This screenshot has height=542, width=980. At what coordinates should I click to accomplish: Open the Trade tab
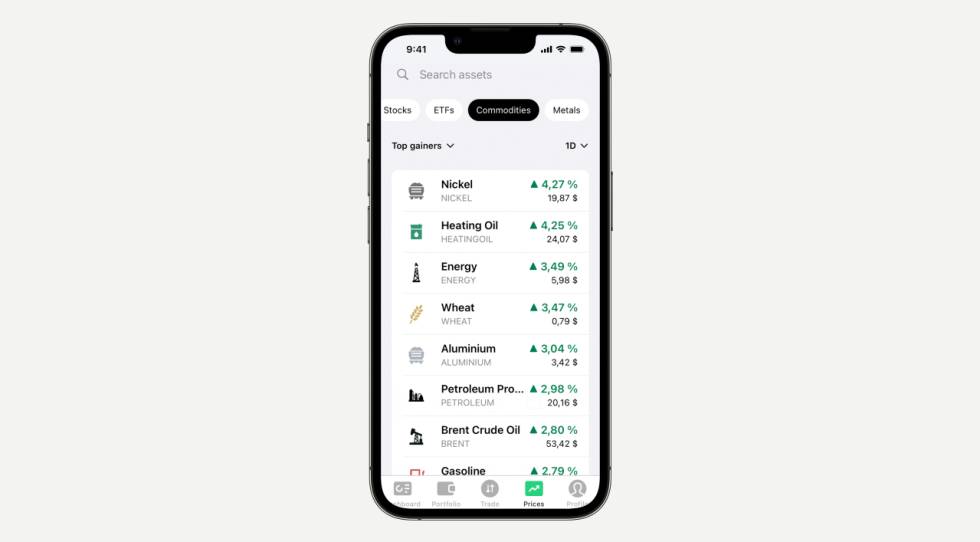(x=490, y=492)
